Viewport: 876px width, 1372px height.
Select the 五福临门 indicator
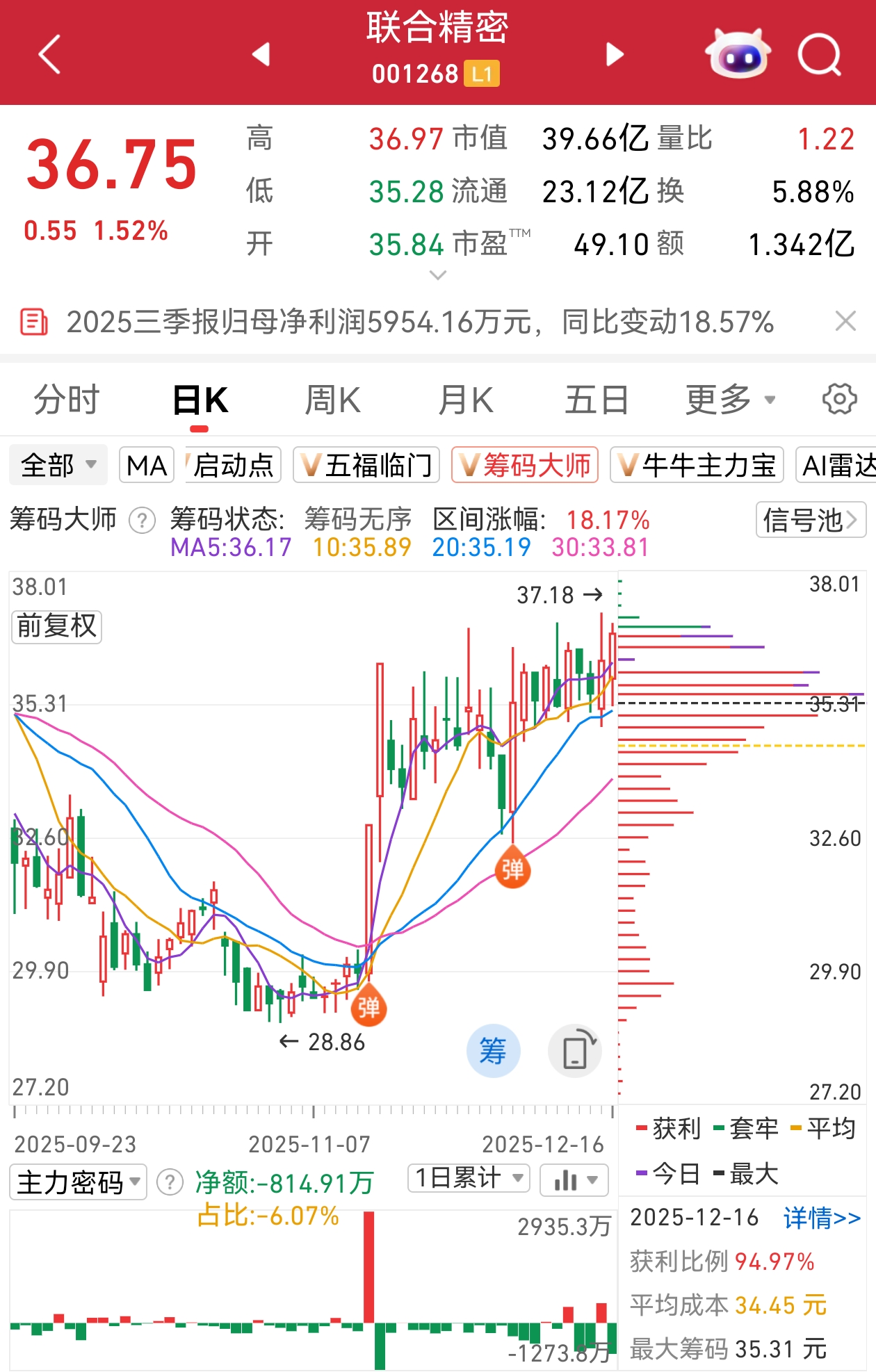point(367,465)
